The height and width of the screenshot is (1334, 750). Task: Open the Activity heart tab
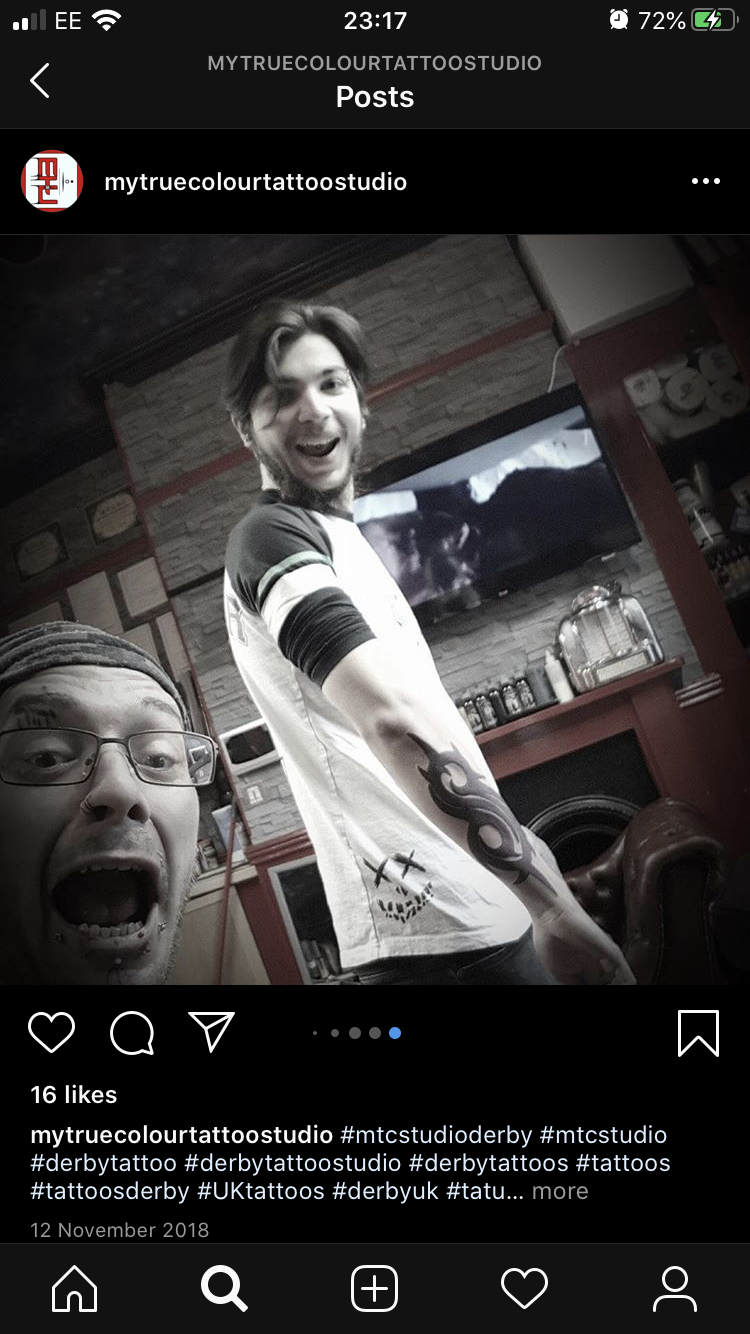(x=524, y=1288)
